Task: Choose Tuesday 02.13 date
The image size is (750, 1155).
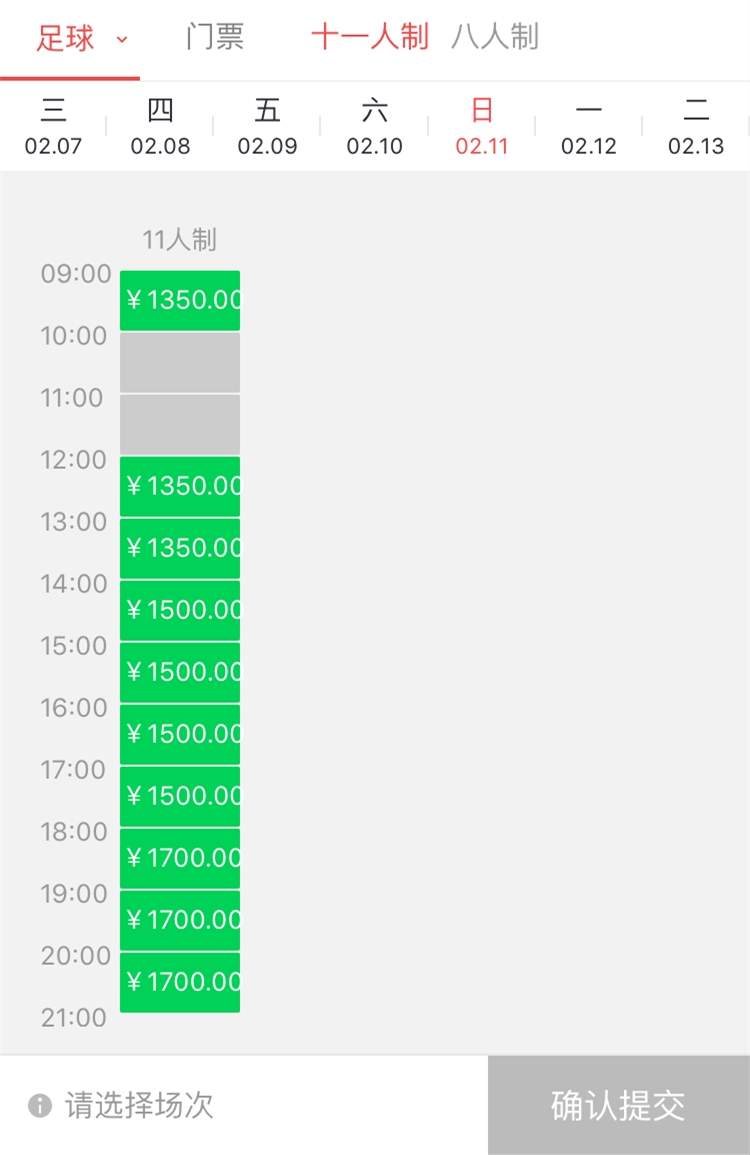Action: click(695, 126)
